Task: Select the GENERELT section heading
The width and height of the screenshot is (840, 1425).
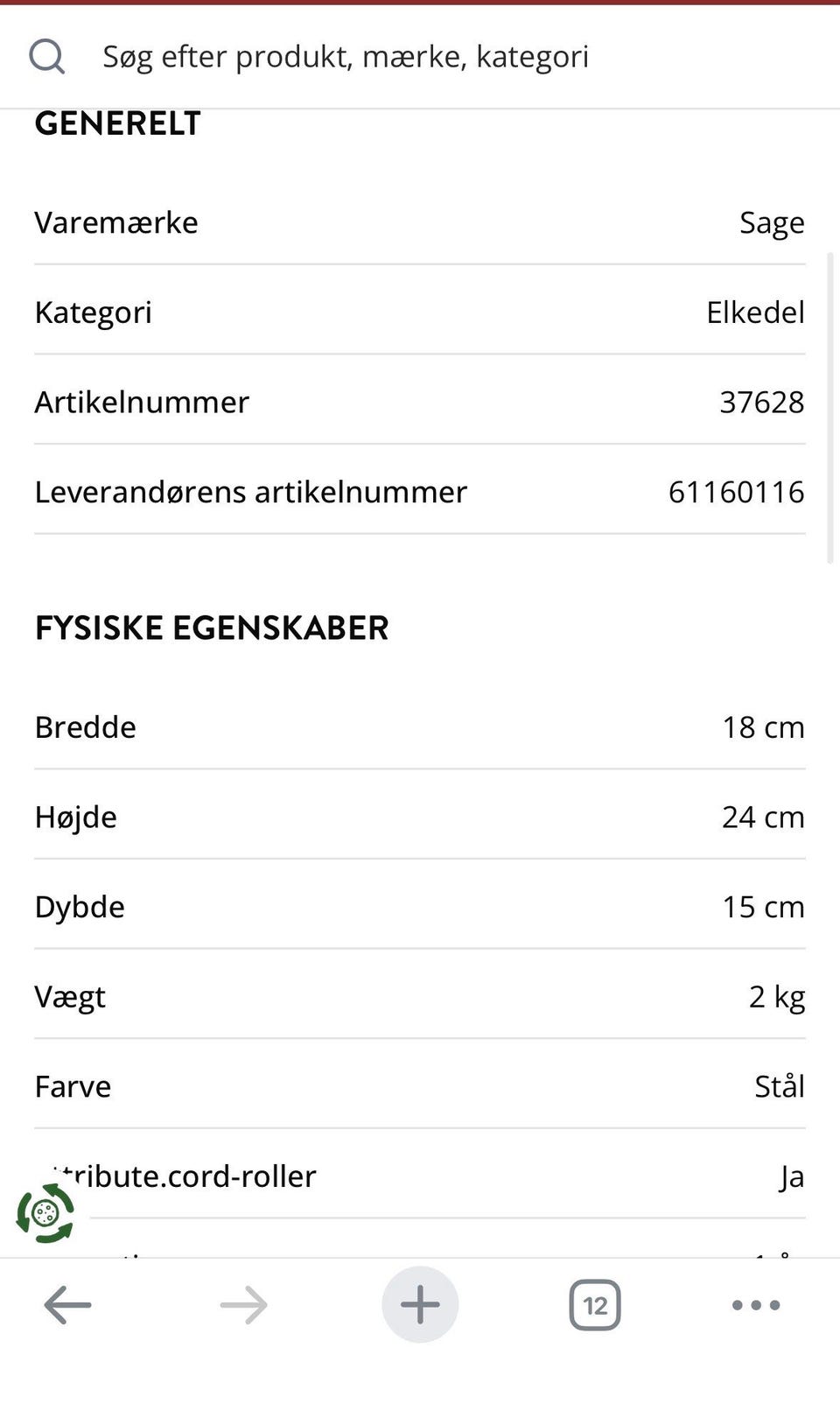Action: (117, 123)
